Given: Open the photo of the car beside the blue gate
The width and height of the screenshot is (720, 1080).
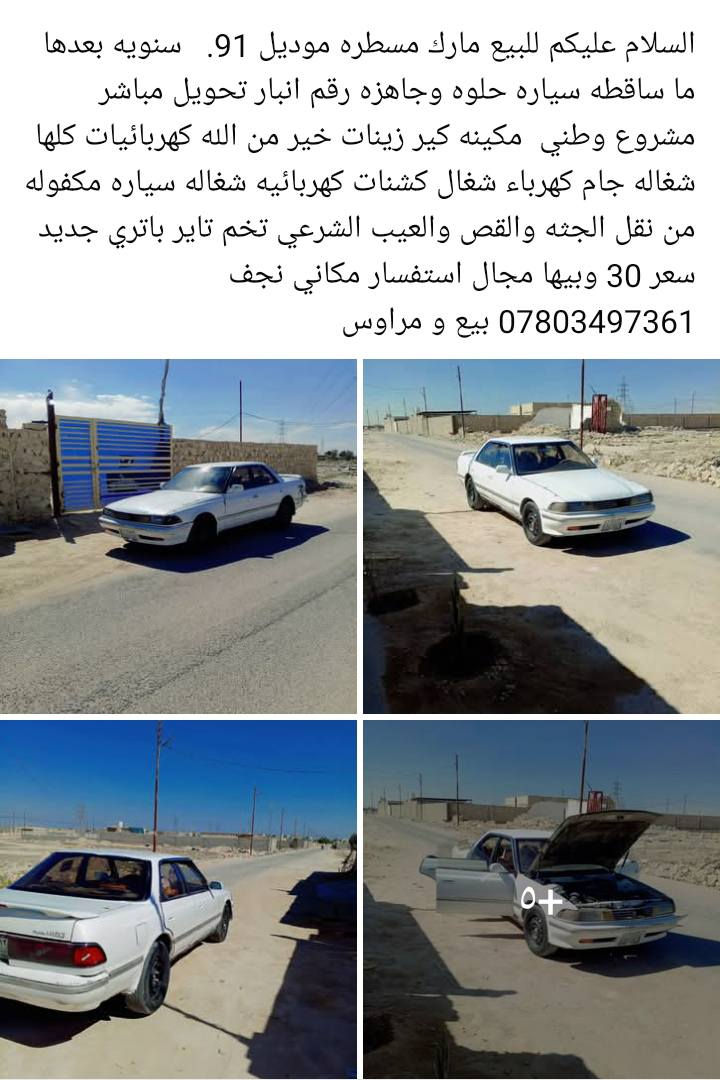Looking at the screenshot, I should [x=178, y=536].
